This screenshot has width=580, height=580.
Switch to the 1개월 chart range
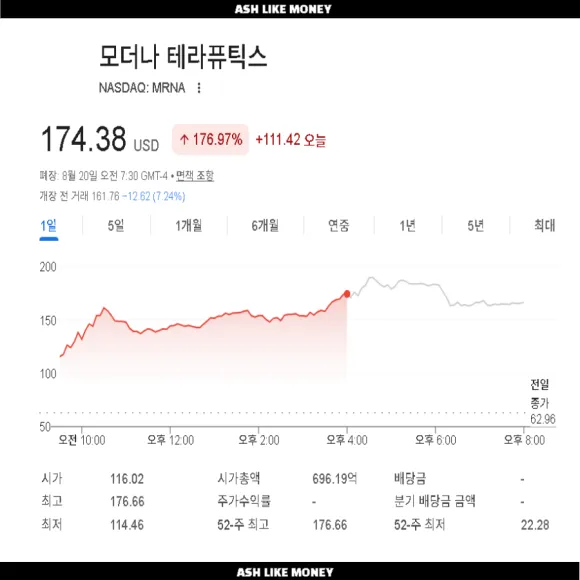189,225
